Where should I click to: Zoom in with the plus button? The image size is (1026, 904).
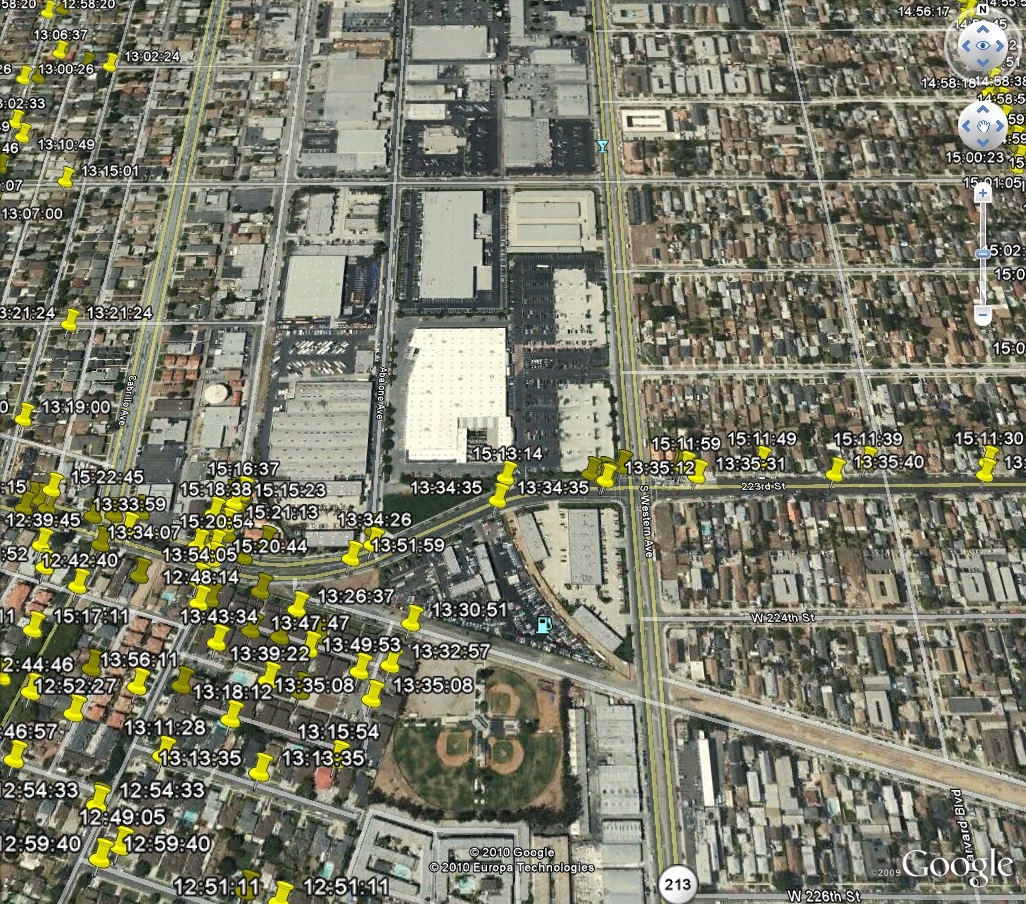tap(983, 192)
